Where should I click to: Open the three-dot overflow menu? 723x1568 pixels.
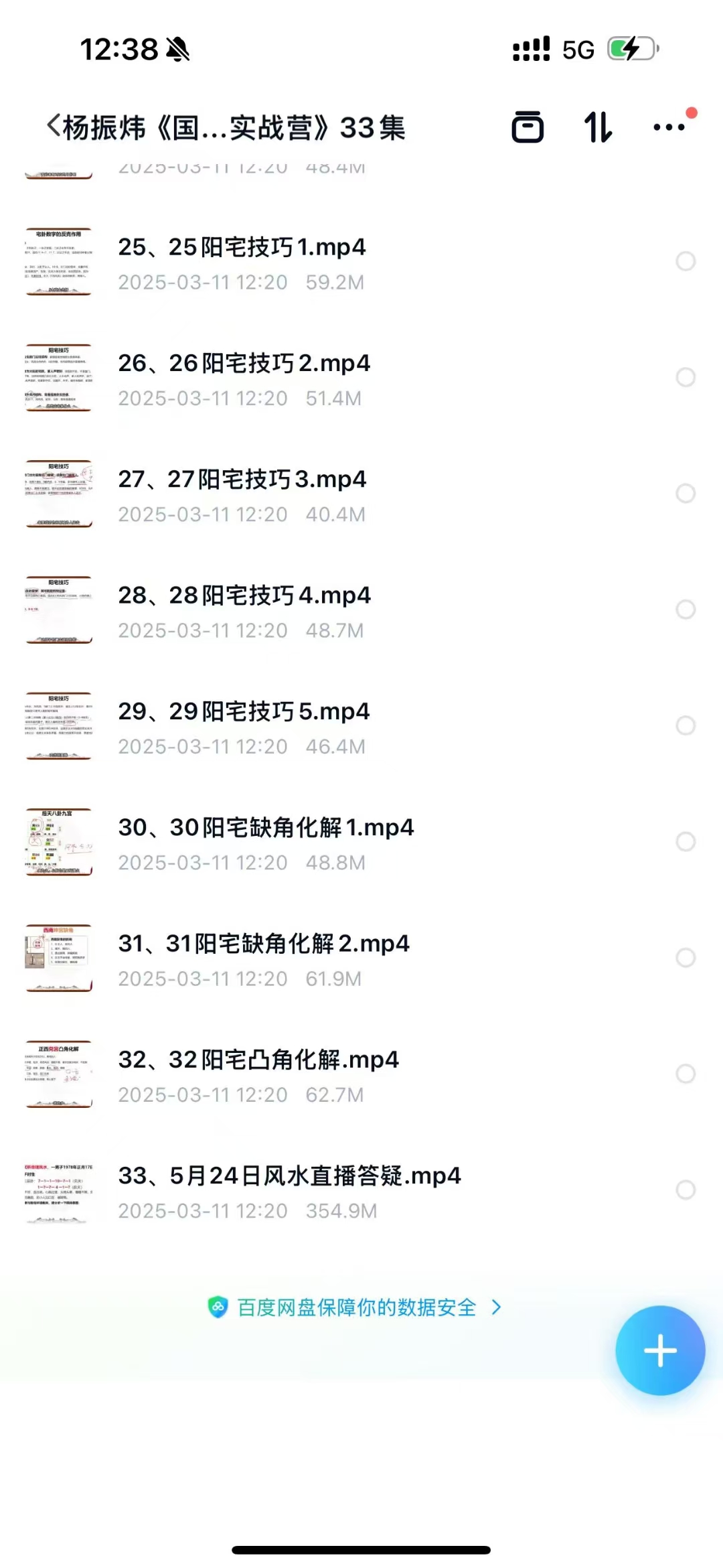(x=669, y=127)
